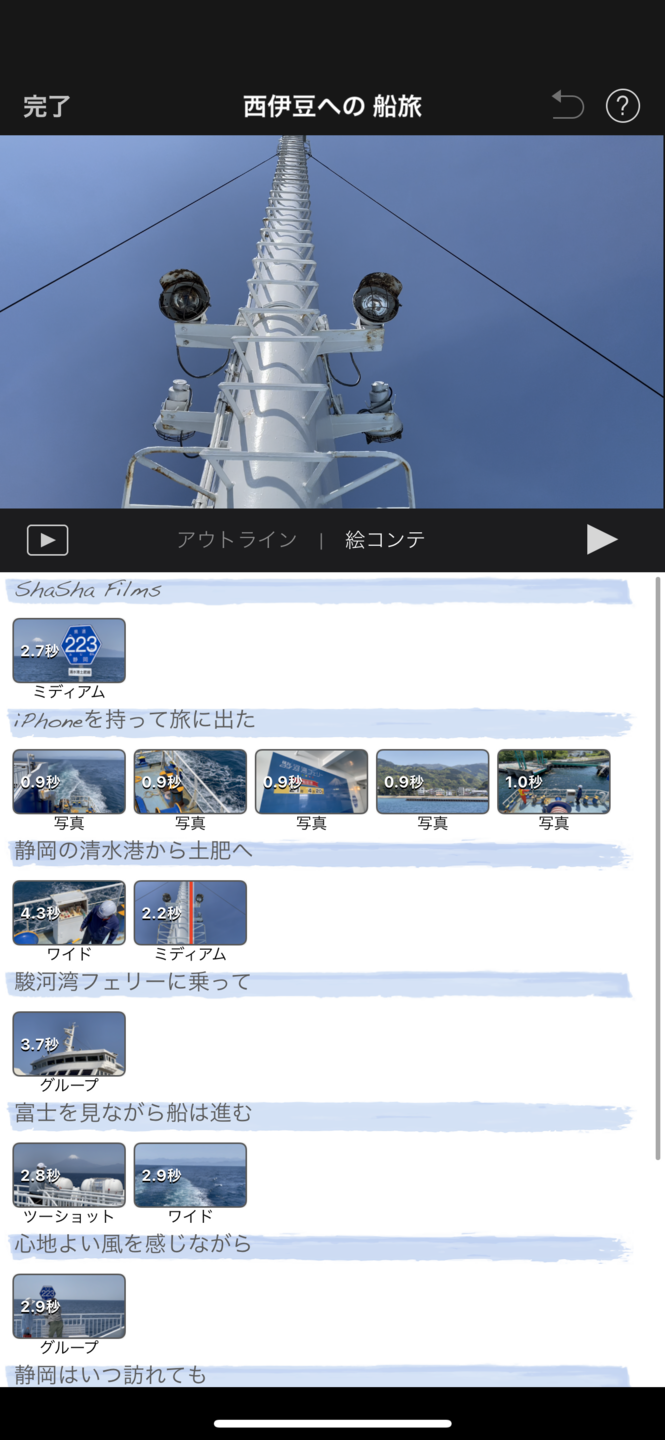Image resolution: width=665 pixels, height=1440 pixels.
Task: Play the trailer preview
Action: tap(601, 540)
